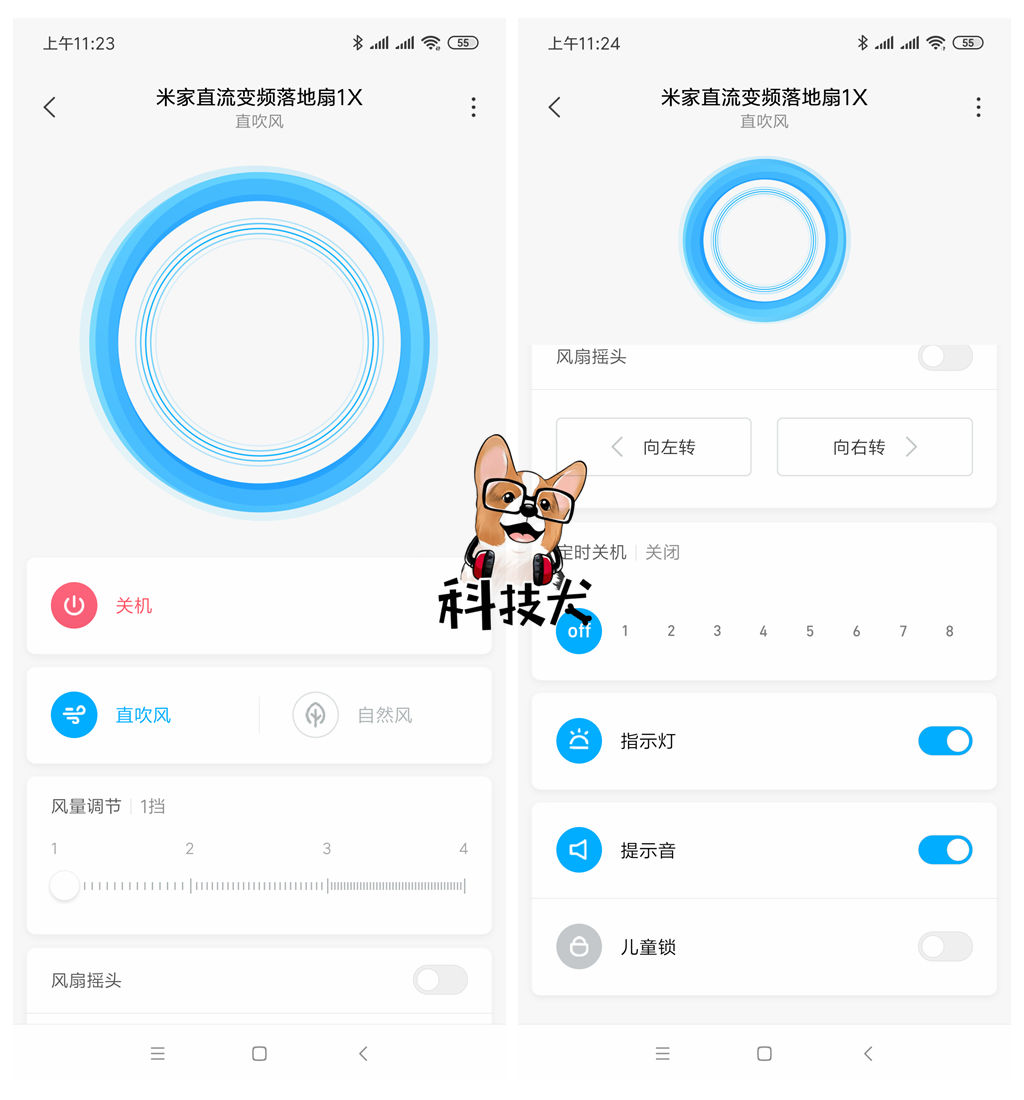1024x1100 pixels.
Task: Tap the child lock (儿童锁) padlock icon
Action: click(578, 946)
